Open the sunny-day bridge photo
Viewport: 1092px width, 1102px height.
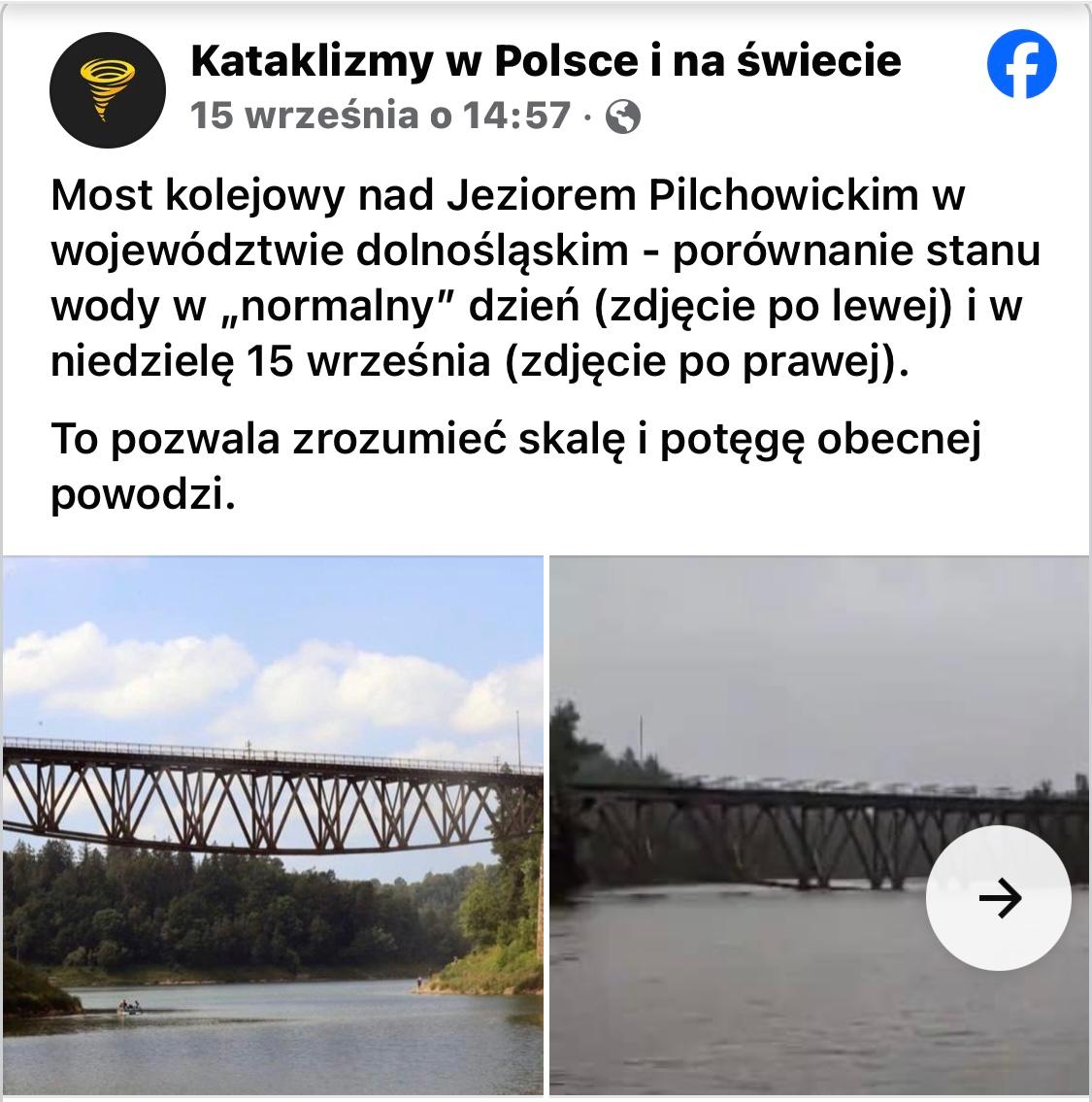[273, 825]
